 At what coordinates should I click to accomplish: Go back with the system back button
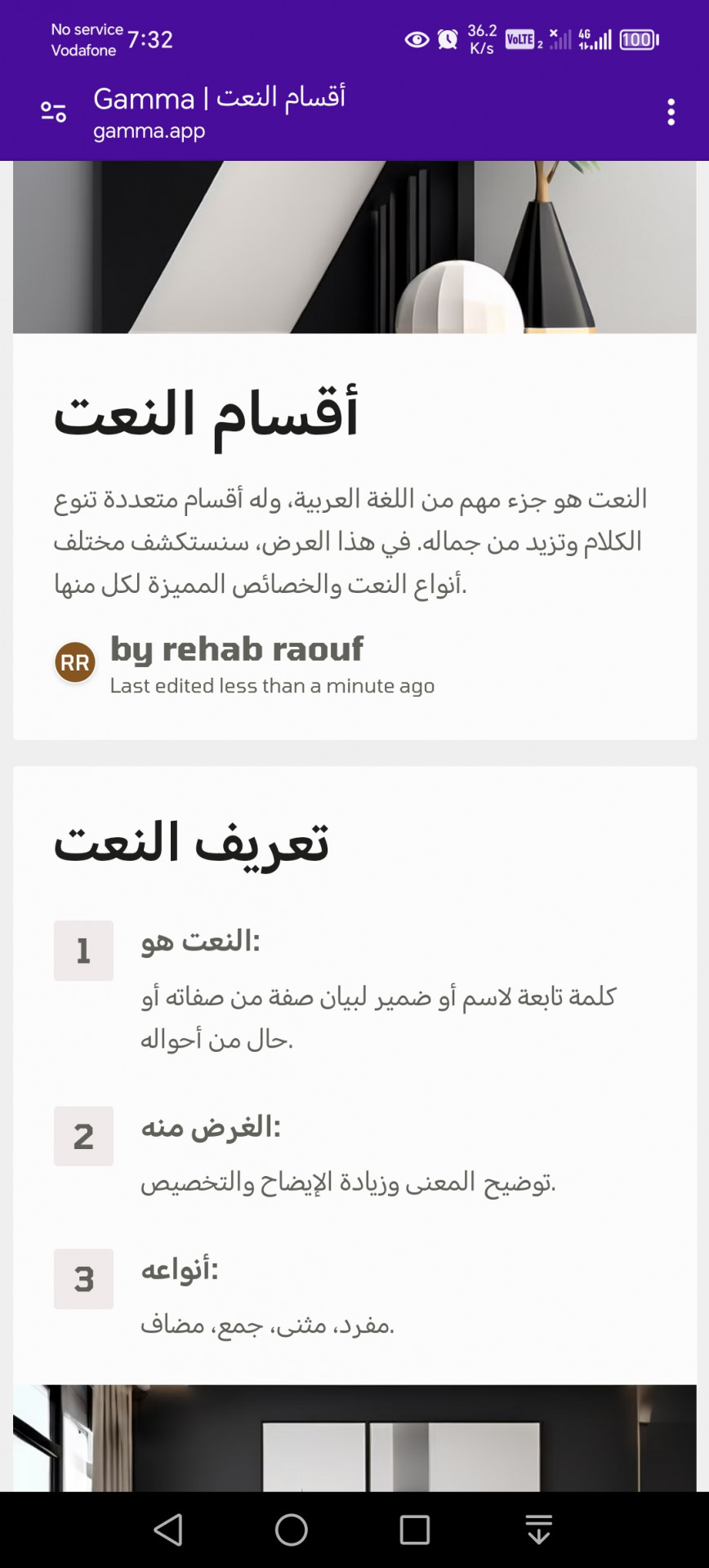168,1530
